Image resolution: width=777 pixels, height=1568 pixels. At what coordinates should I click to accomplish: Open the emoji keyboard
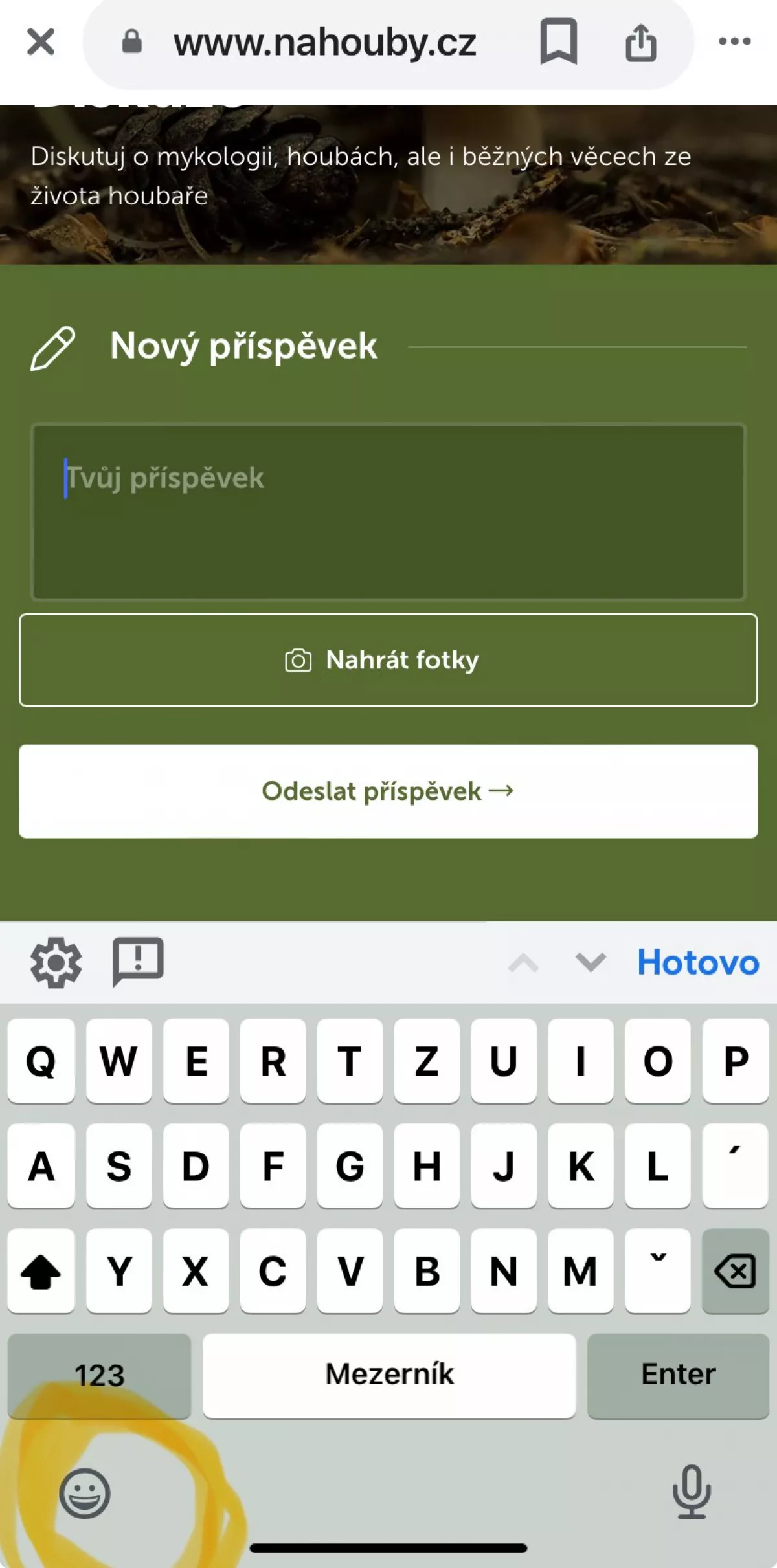pyautogui.click(x=85, y=1493)
